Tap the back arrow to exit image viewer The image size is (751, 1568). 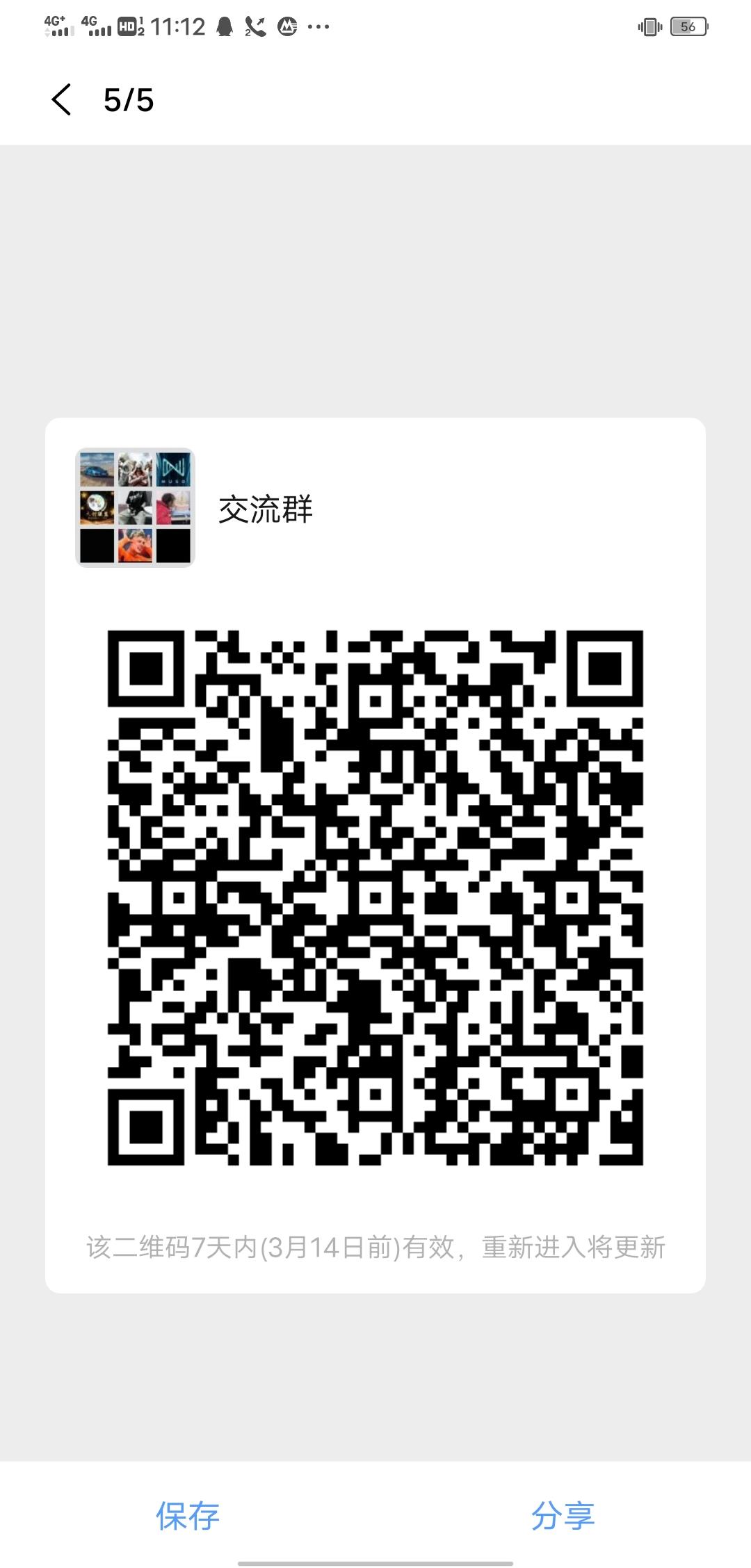pyautogui.click(x=61, y=100)
